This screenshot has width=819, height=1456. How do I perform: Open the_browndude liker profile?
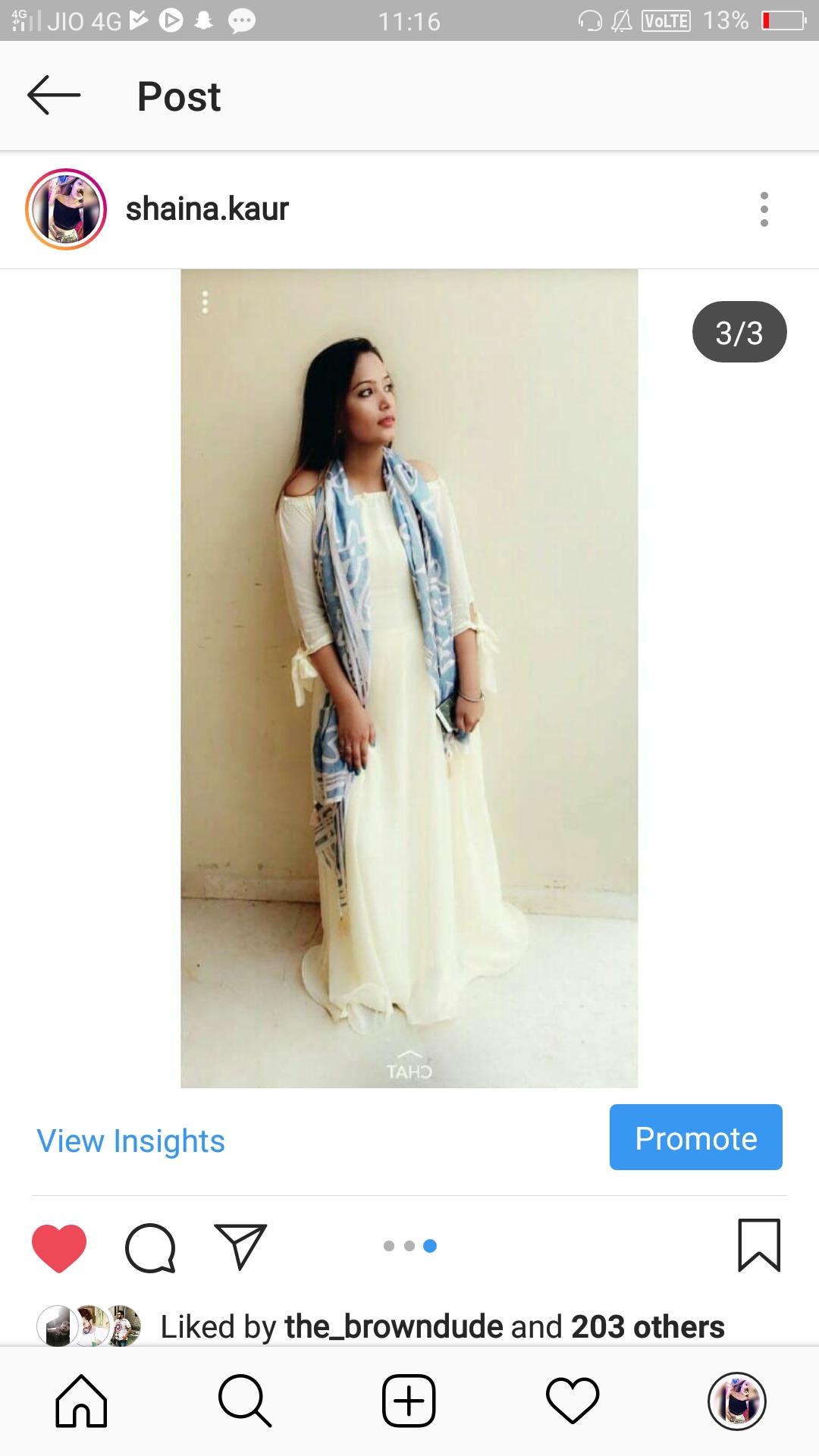coord(394,1327)
